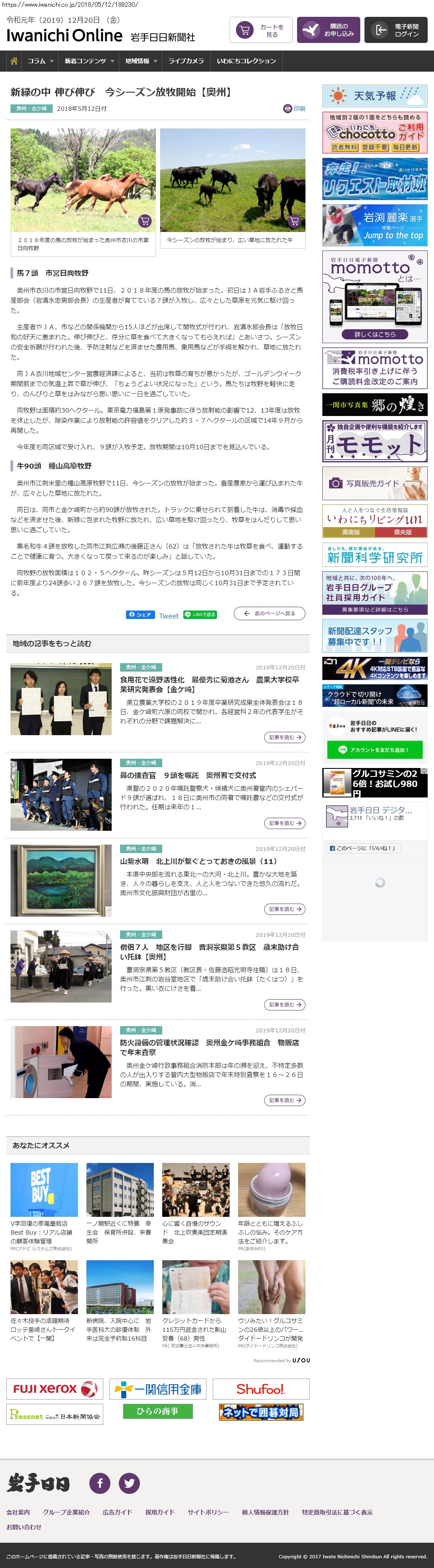Share article on Facebook via シェア
Viewport: 434px width, 1568px height.
click(140, 615)
